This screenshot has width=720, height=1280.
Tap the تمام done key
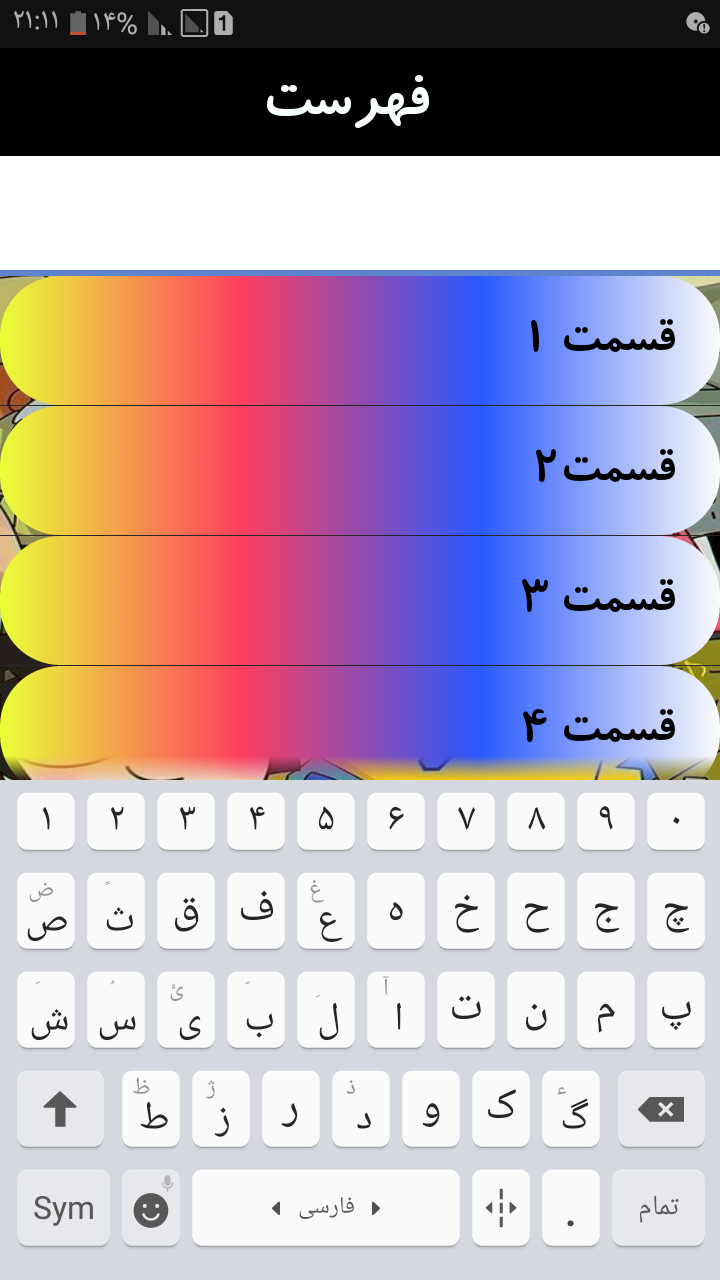(x=658, y=1208)
